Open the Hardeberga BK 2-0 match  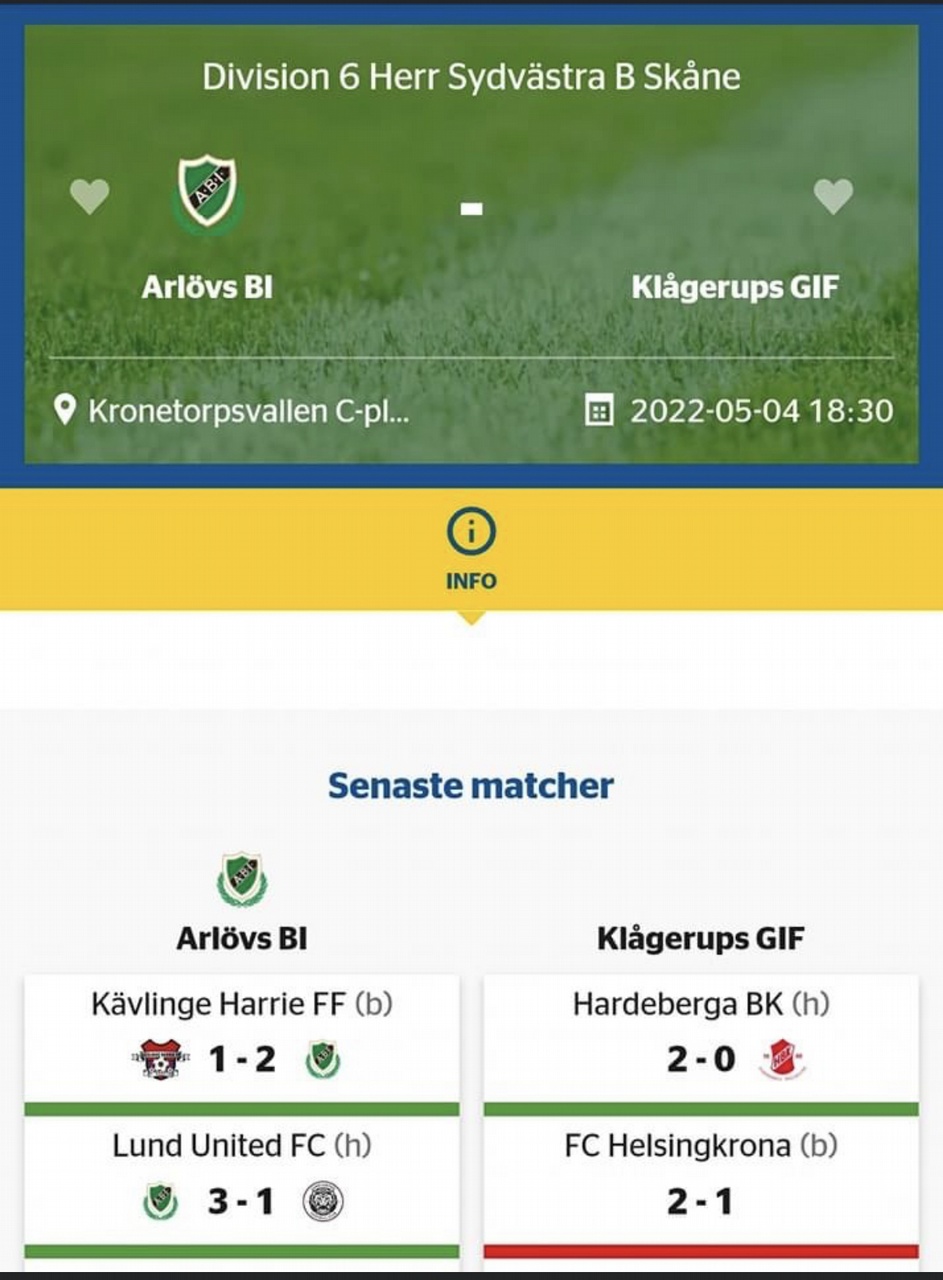[x=701, y=1040]
